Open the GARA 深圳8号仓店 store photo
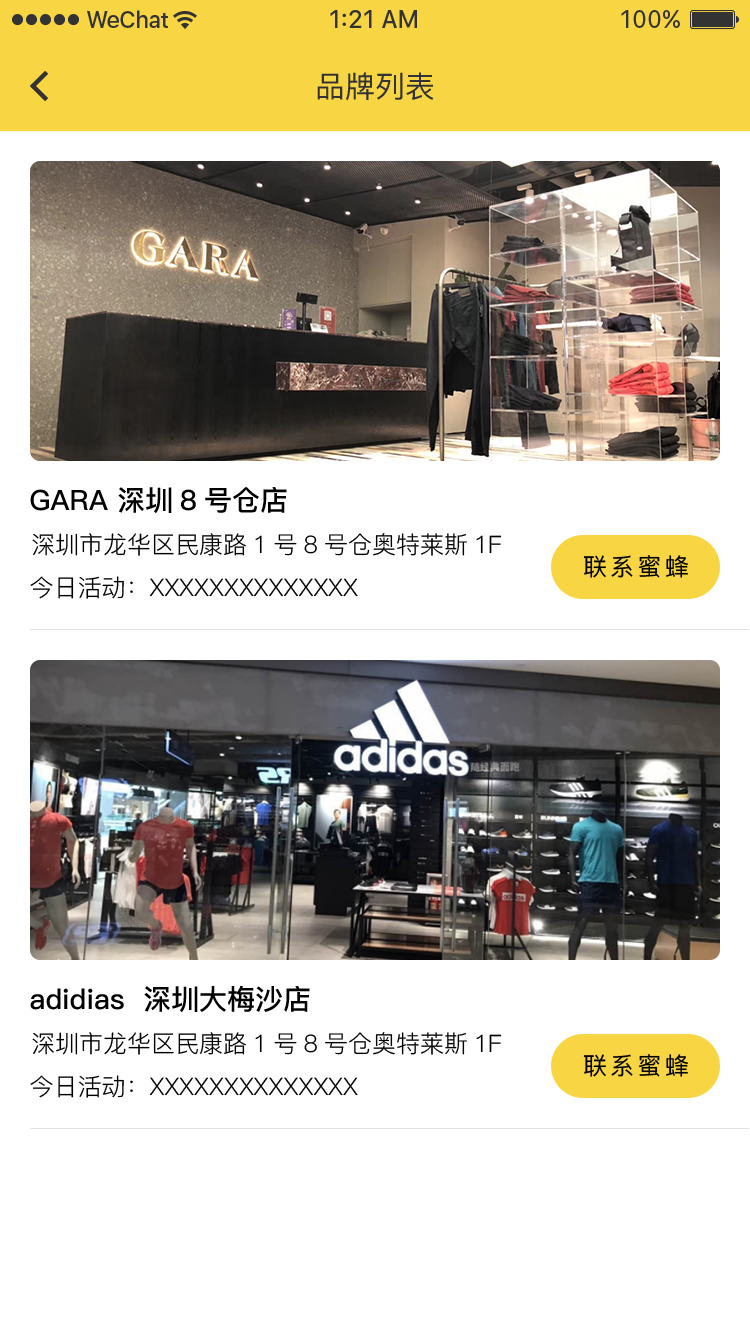Screen dimensions: 750x1334 tap(375, 311)
